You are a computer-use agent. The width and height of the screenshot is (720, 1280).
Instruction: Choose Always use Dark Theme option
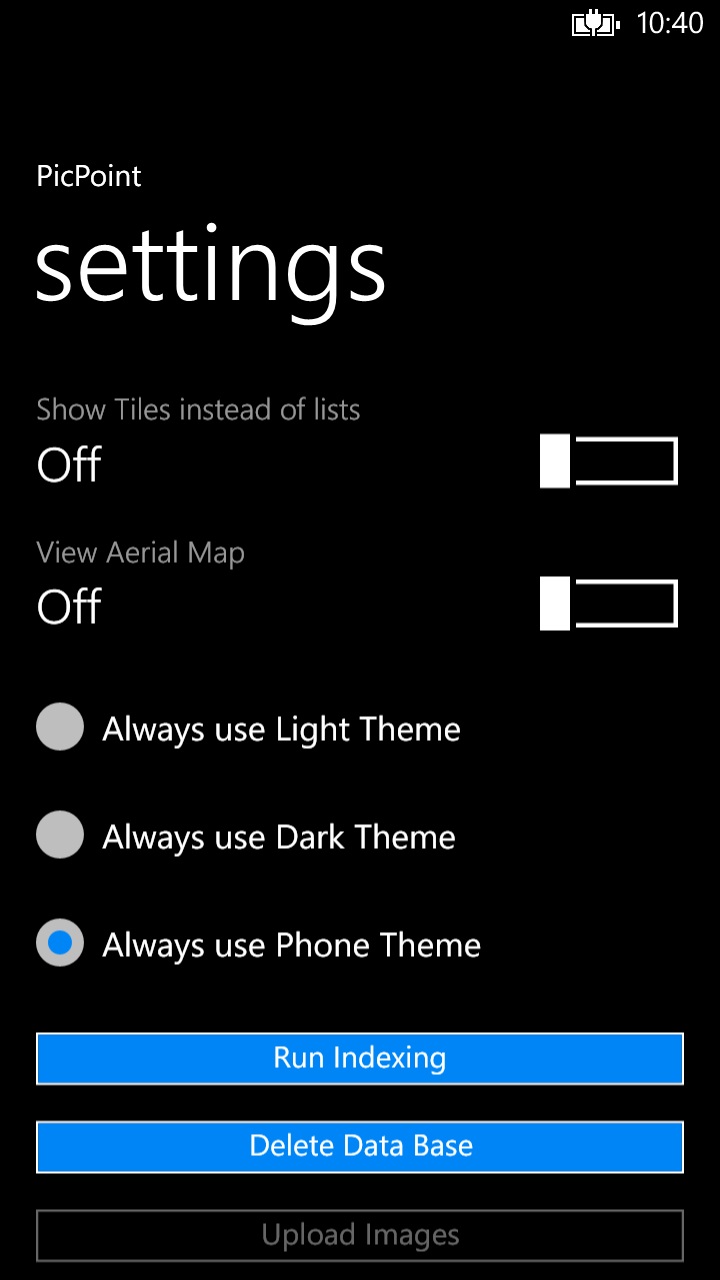60,835
